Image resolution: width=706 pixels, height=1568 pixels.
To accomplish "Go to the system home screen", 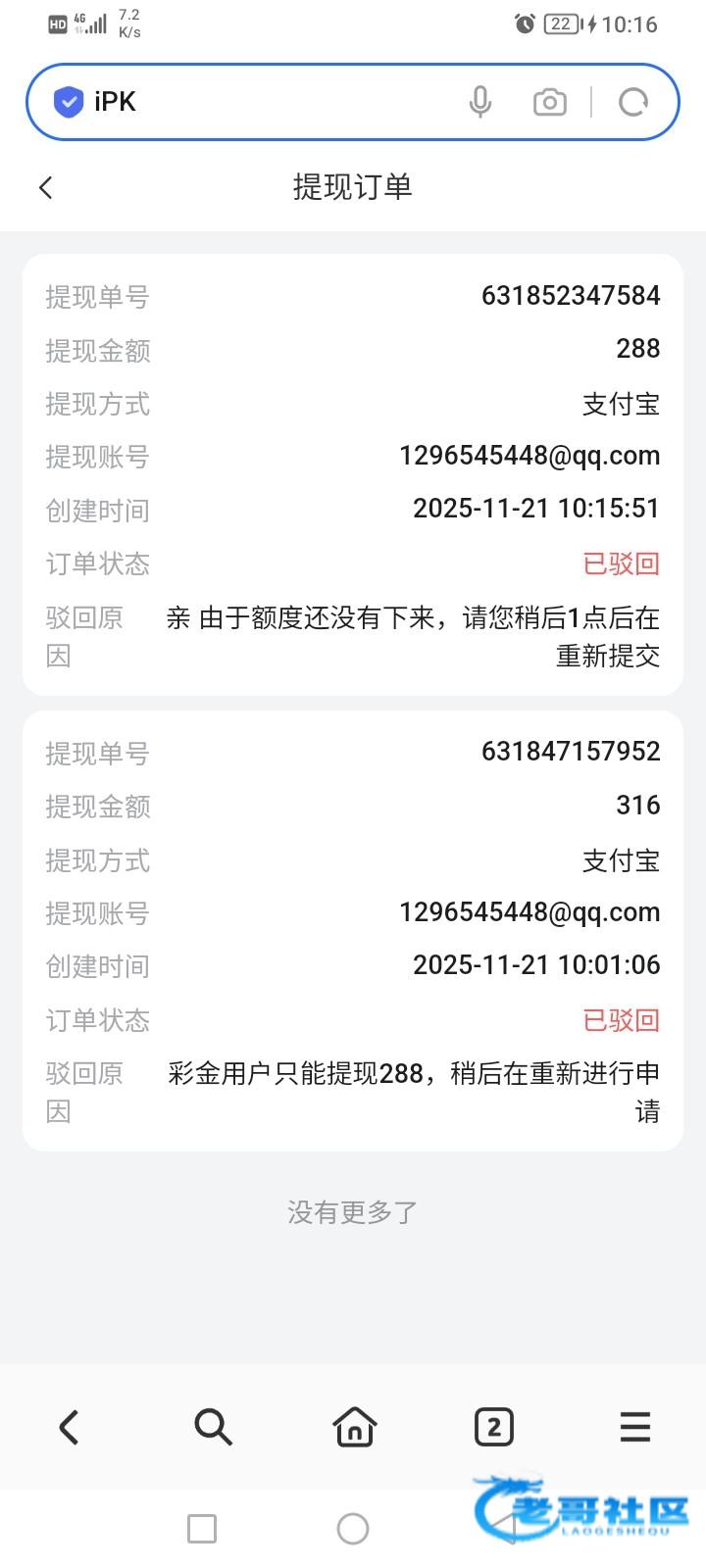I will point(353,1529).
